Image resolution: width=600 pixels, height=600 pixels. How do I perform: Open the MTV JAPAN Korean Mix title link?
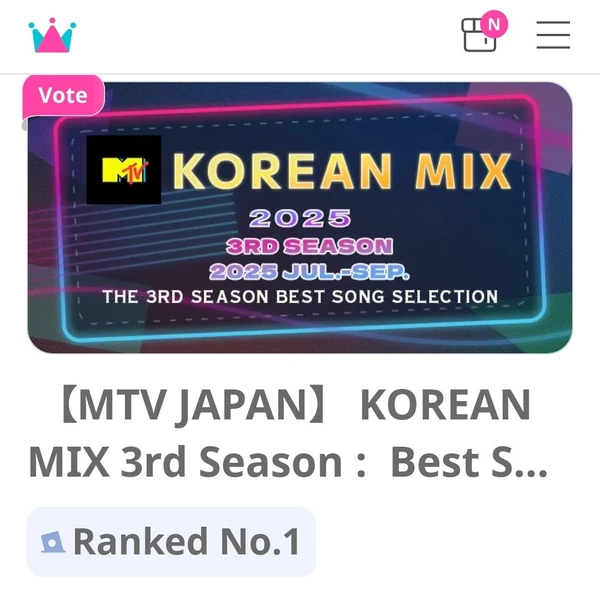(290, 433)
